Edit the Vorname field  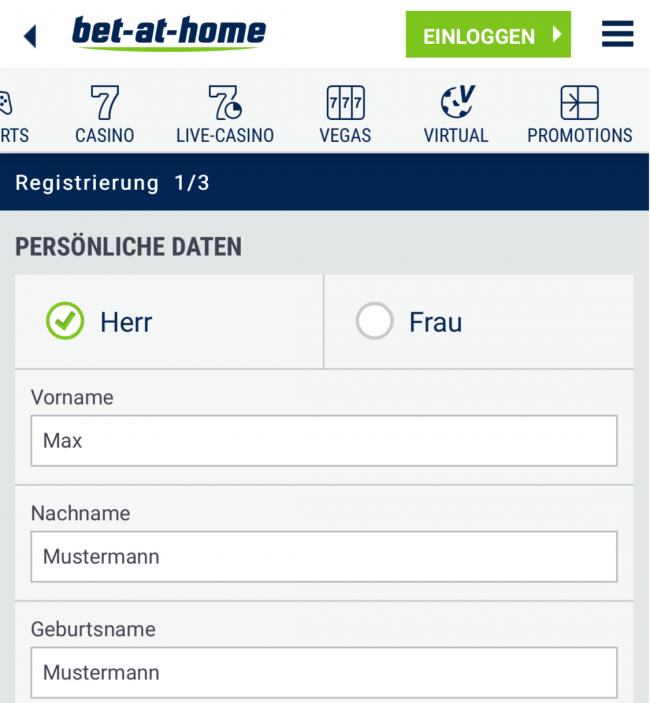tap(323, 441)
